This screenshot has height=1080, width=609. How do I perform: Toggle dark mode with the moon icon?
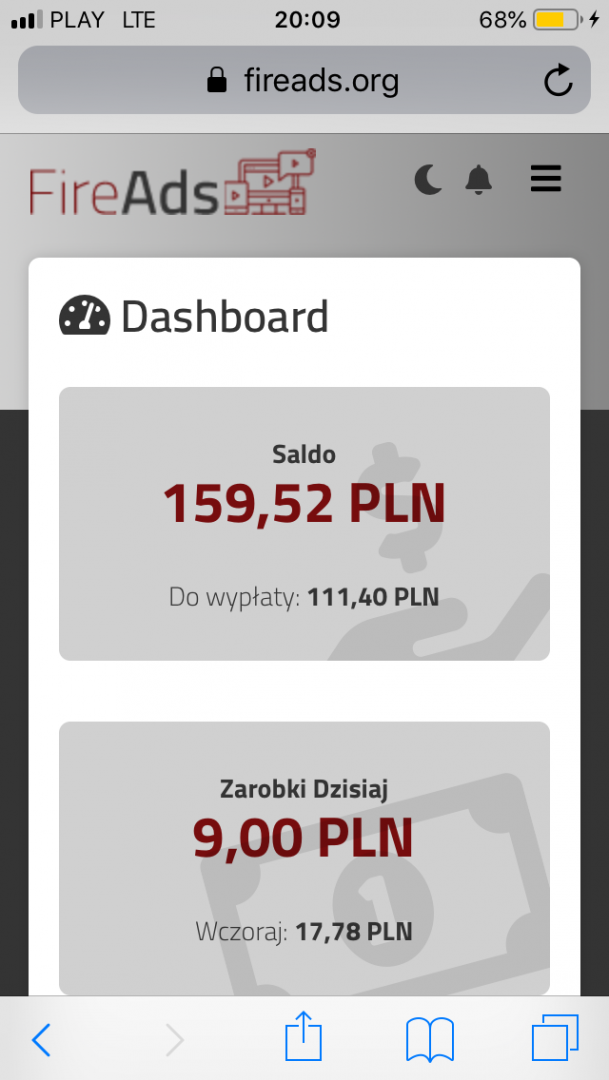(x=428, y=180)
